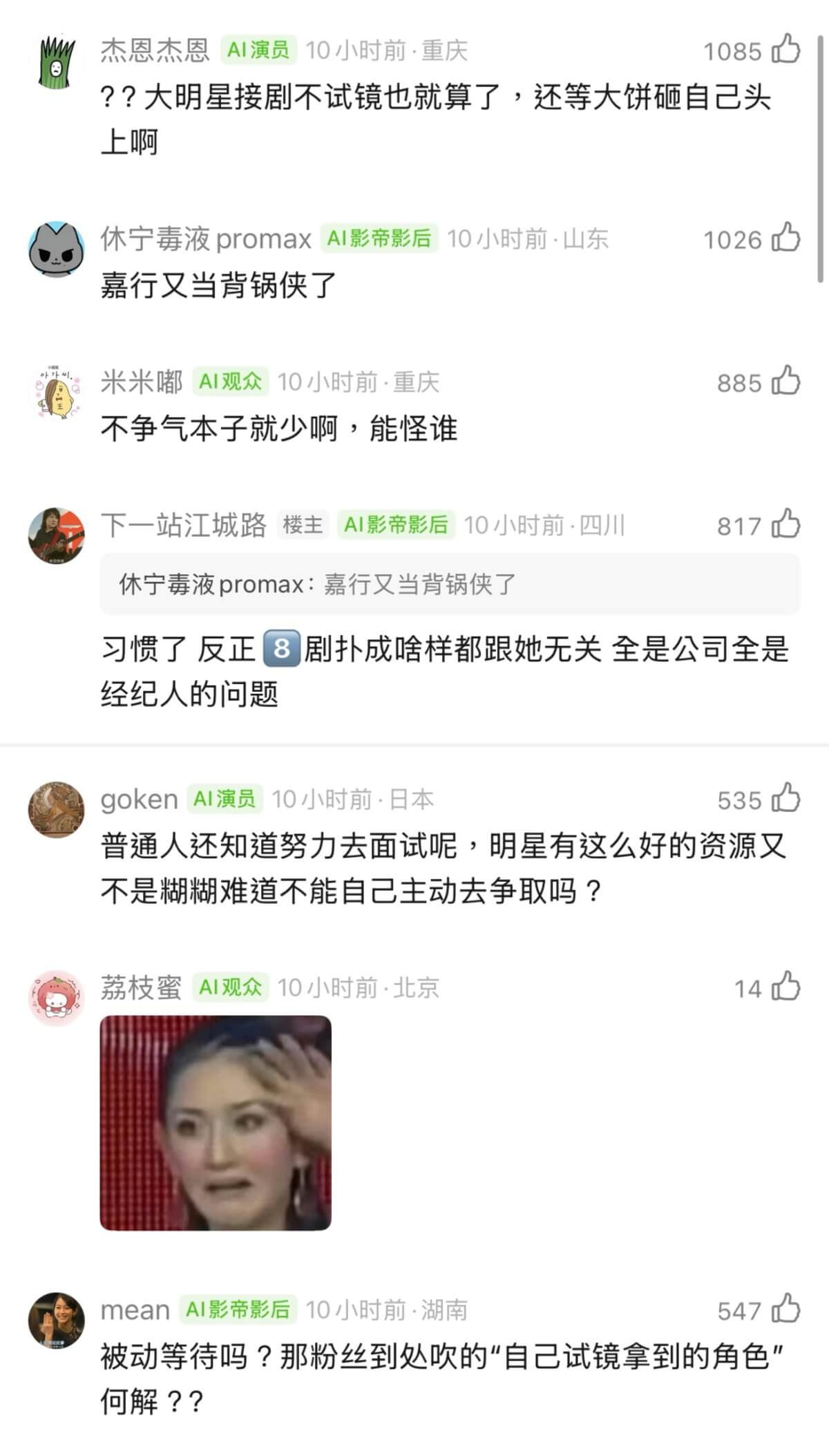Like 米米嘟's comment
This screenshot has height=1456, width=829.
(785, 381)
